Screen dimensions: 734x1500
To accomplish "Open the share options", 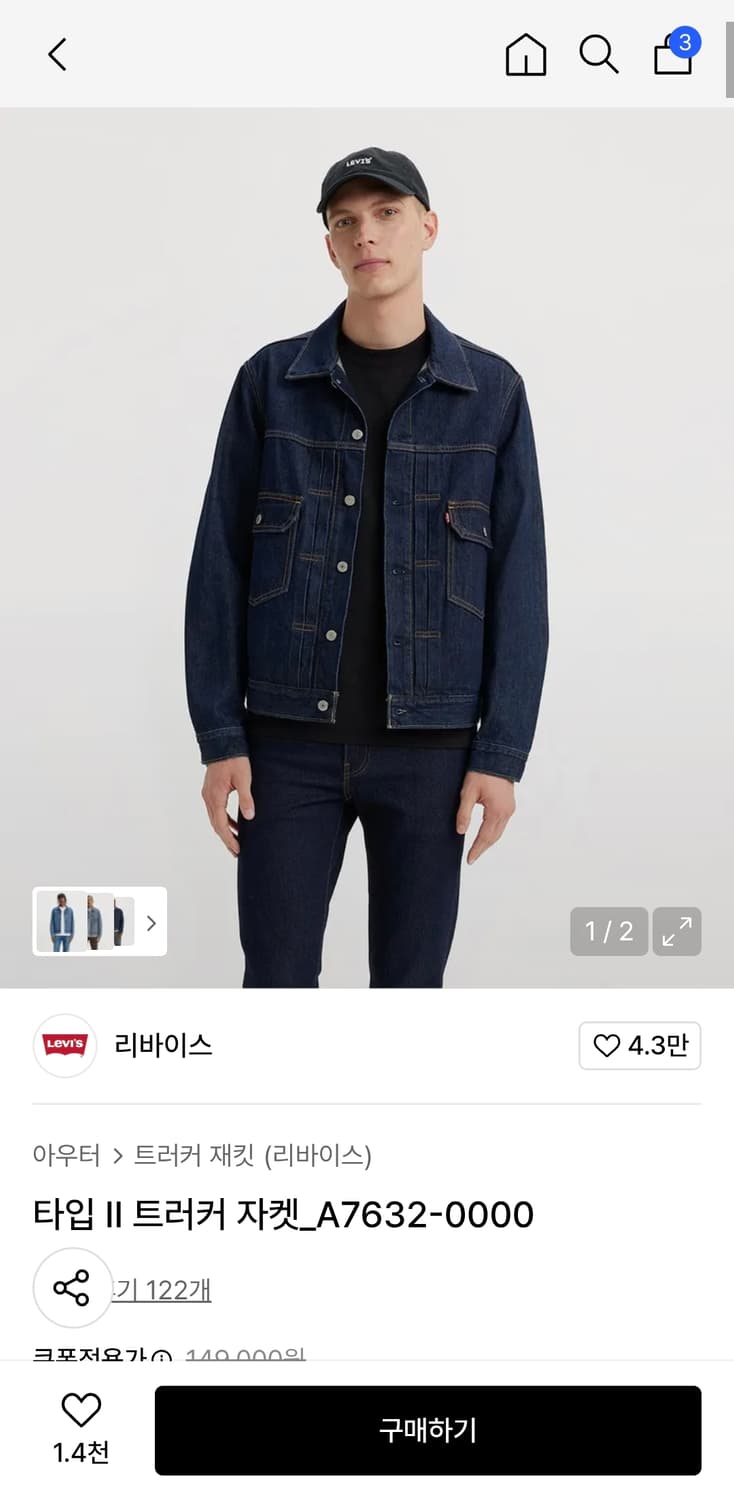I will tap(73, 1288).
